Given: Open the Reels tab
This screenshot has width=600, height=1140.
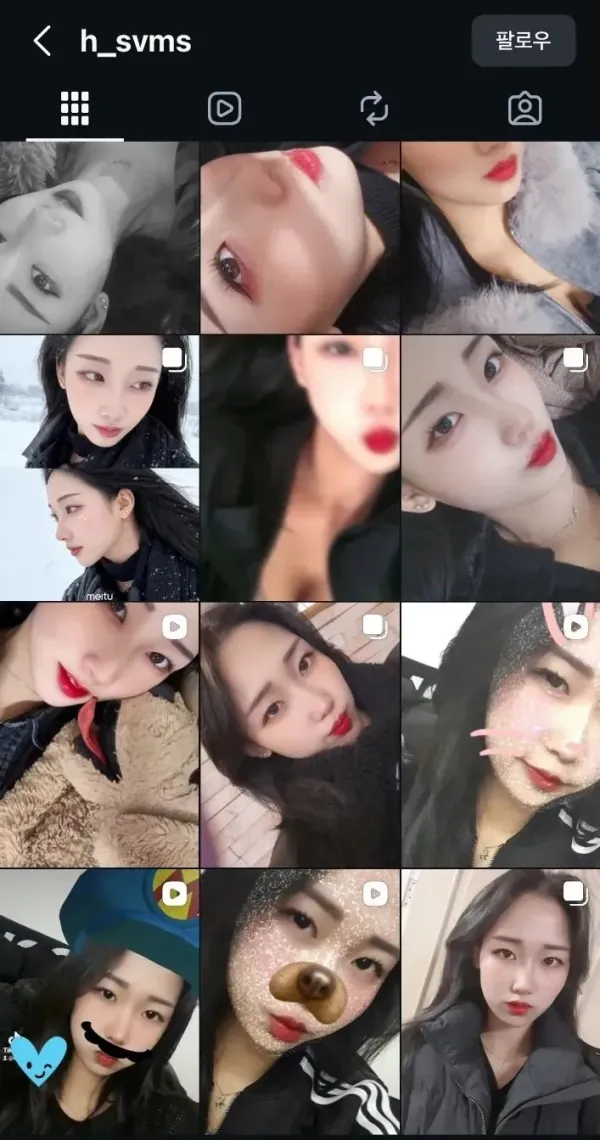Looking at the screenshot, I should click(x=224, y=108).
